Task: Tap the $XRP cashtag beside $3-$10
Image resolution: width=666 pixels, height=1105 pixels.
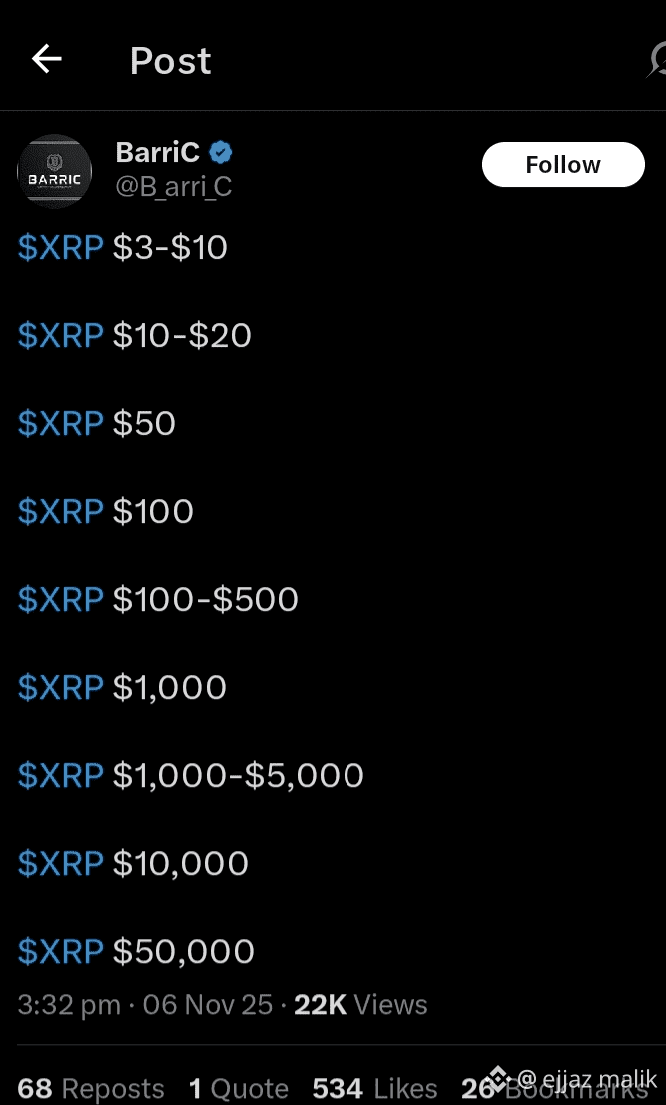Action: tap(61, 247)
